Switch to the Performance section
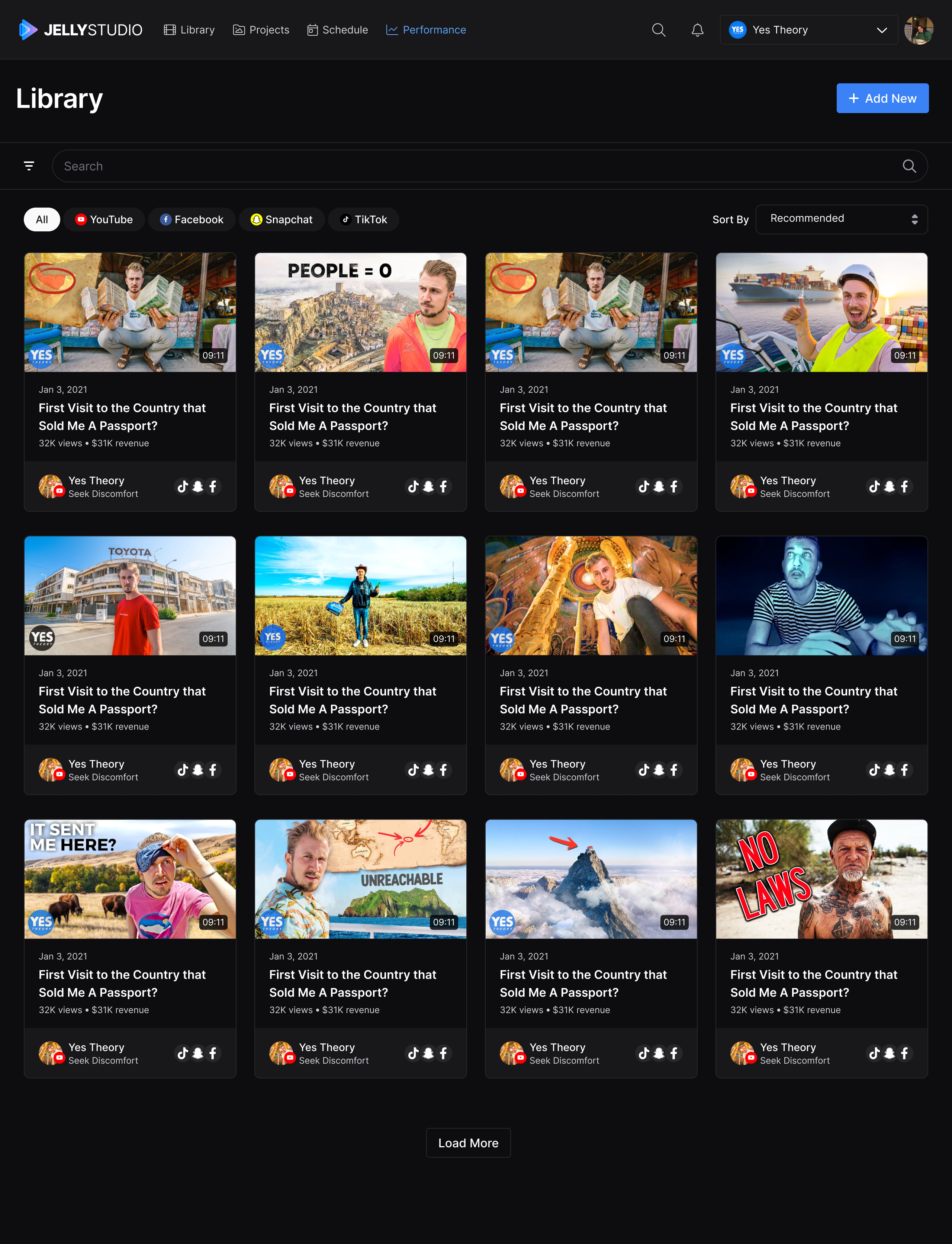952x1244 pixels. pos(426,30)
